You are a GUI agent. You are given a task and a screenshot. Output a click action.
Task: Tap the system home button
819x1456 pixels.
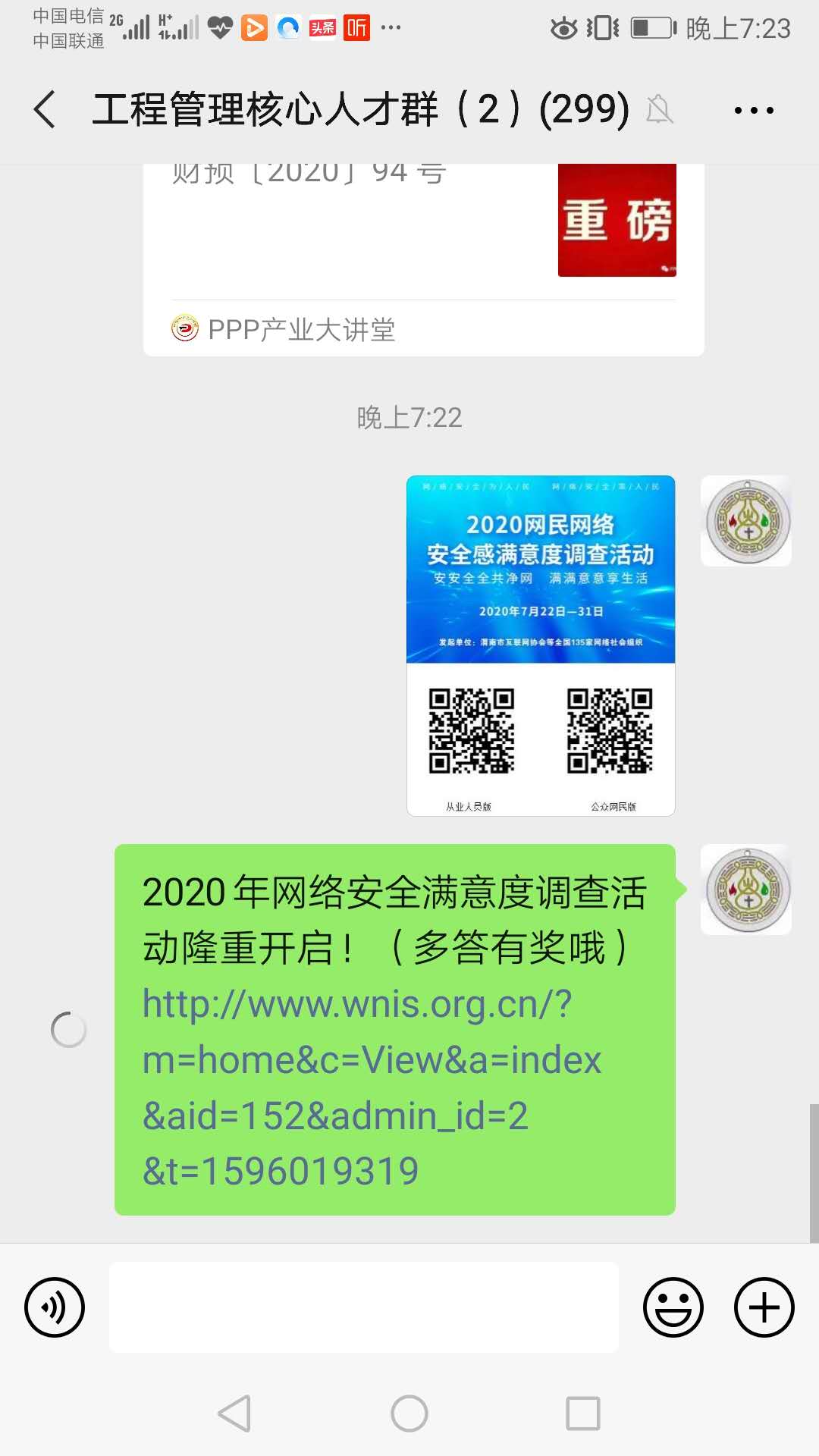[409, 1414]
